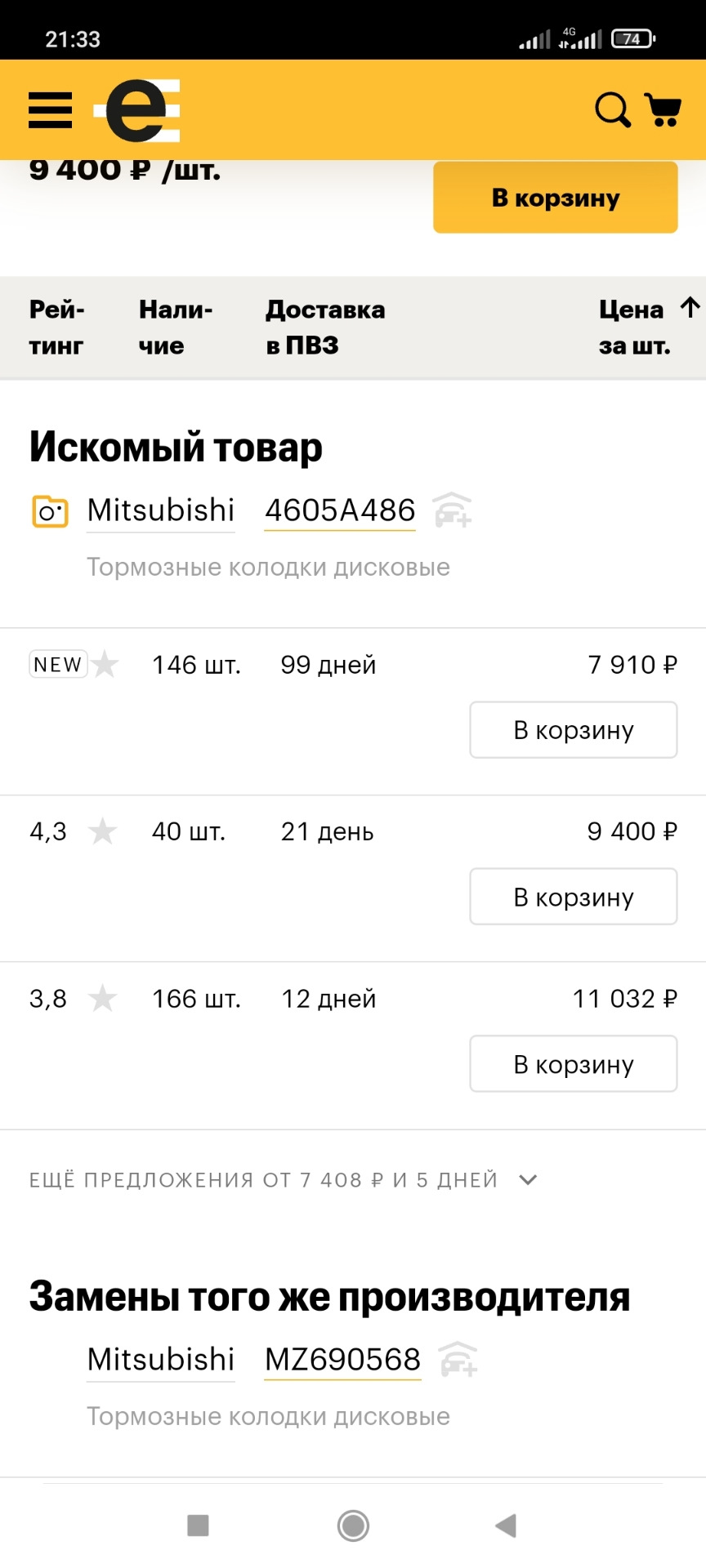Tap the Android home circle button
The image size is (706, 1568).
click(352, 1524)
